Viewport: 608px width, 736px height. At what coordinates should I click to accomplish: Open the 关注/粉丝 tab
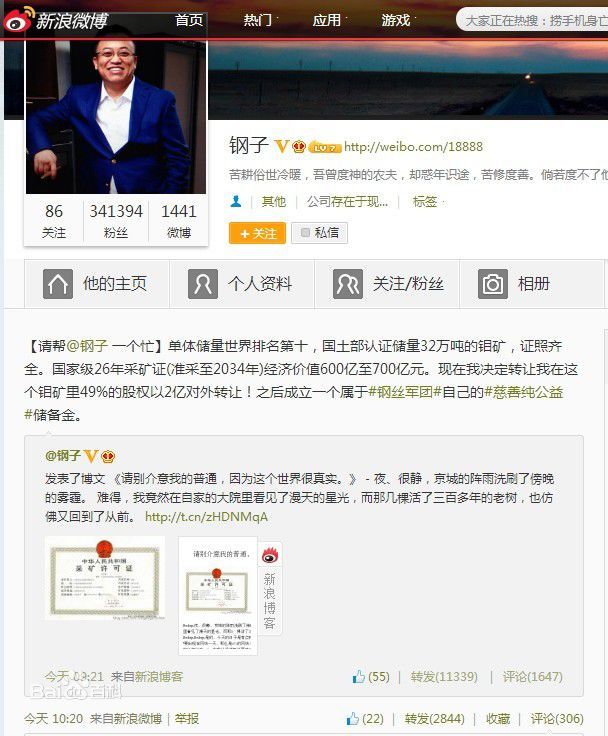click(388, 284)
